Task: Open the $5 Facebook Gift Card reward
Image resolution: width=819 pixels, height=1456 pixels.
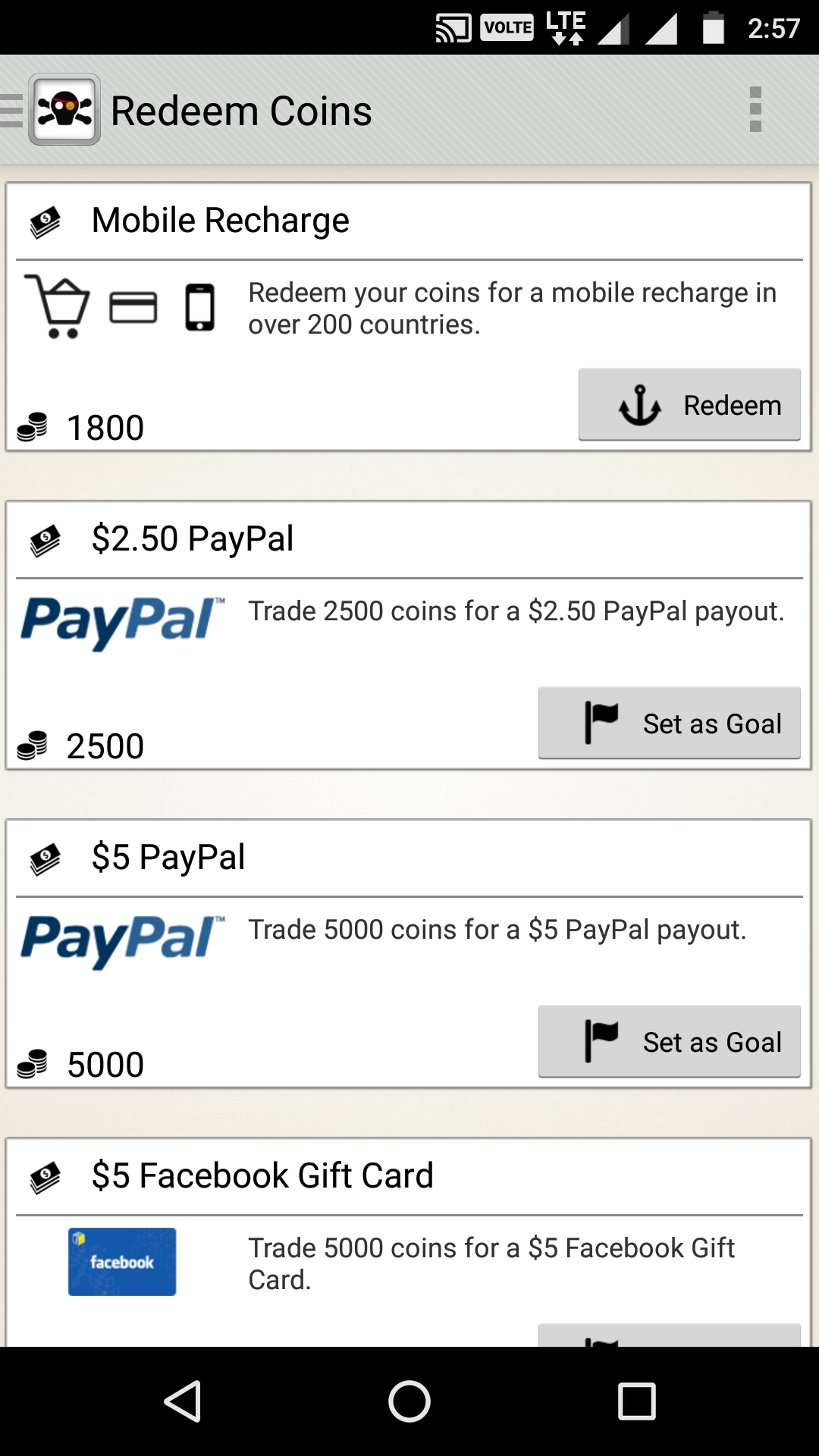Action: [262, 1176]
